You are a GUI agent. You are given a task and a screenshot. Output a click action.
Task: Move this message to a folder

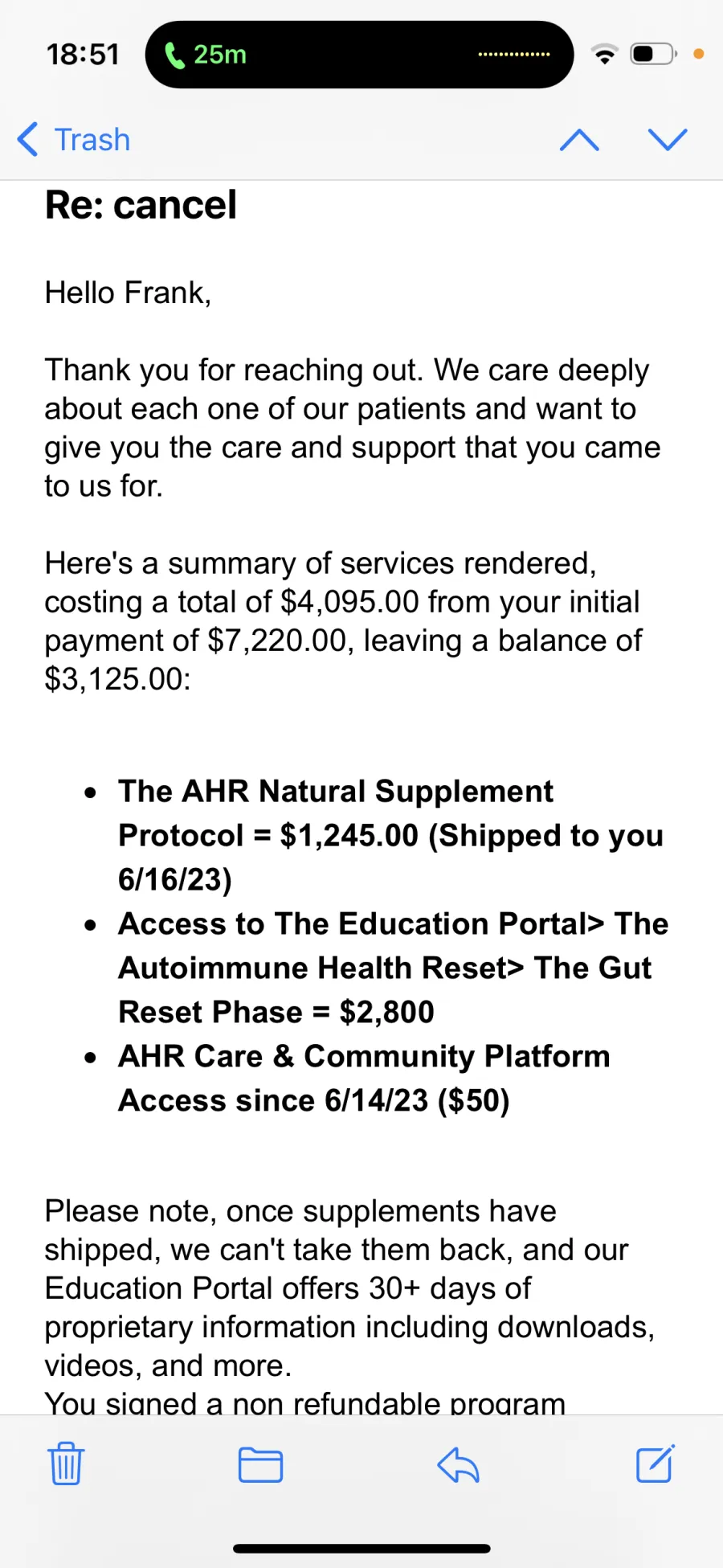261,1464
